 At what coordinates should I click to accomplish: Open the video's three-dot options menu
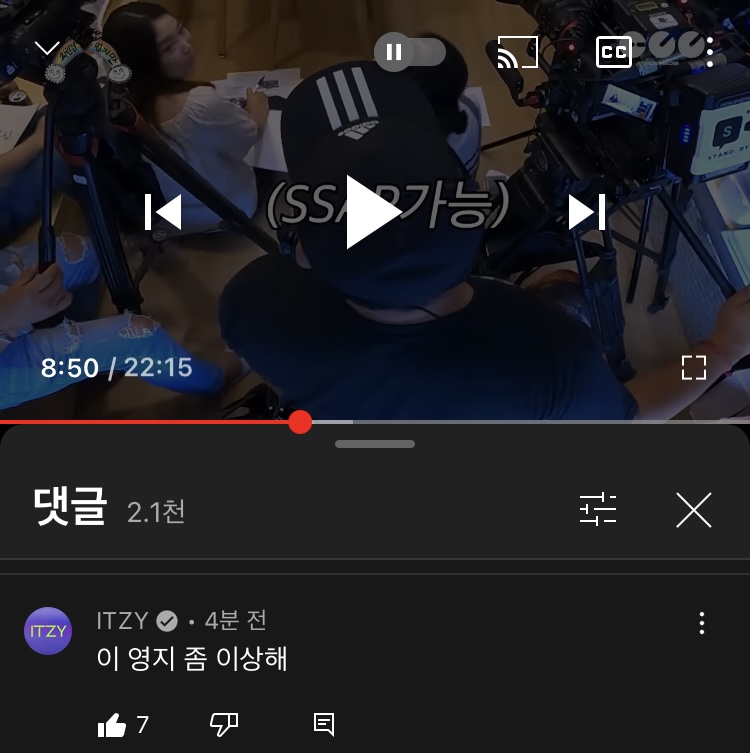(710, 52)
